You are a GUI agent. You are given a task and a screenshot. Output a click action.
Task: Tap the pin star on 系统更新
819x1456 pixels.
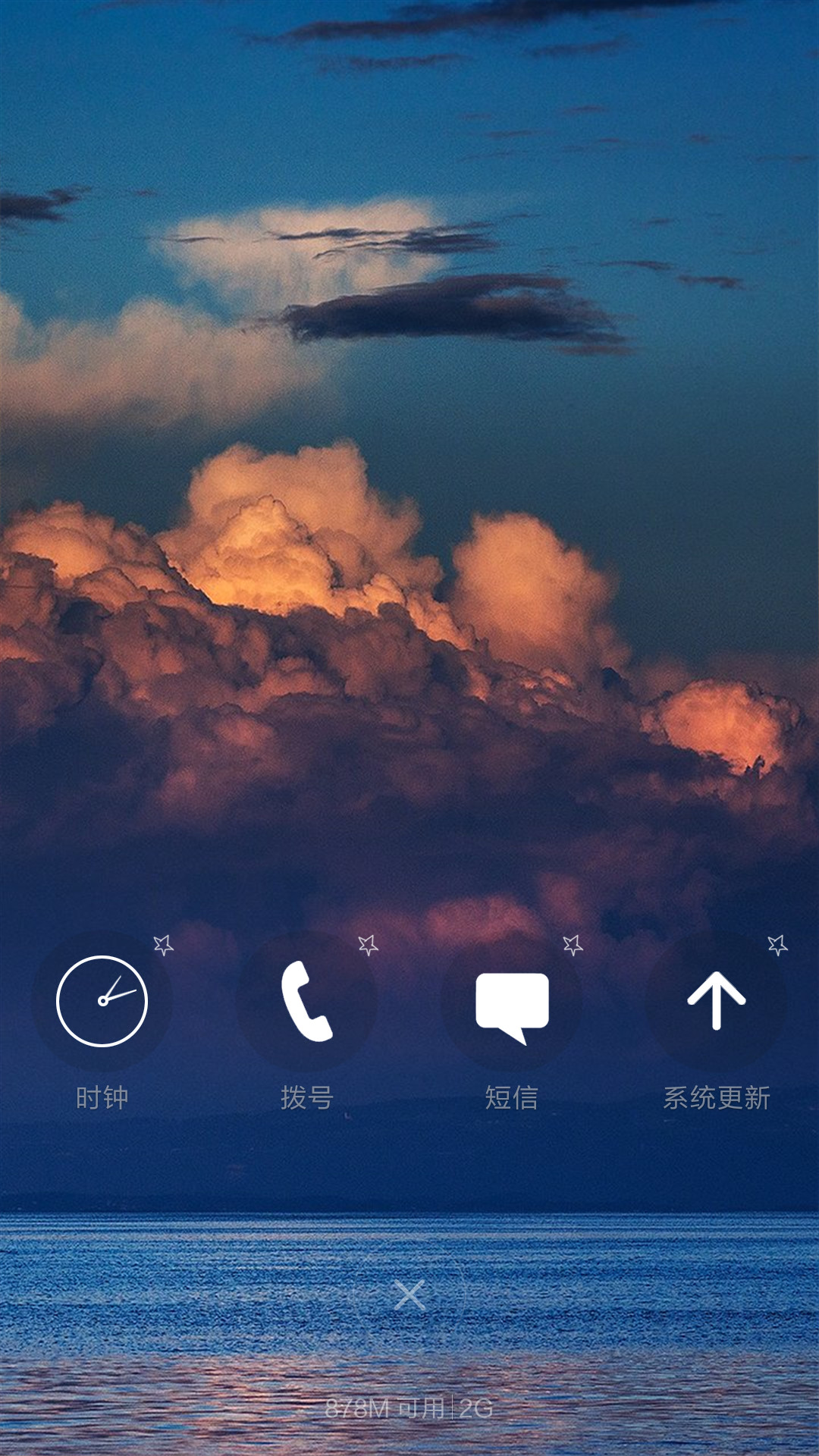(777, 945)
